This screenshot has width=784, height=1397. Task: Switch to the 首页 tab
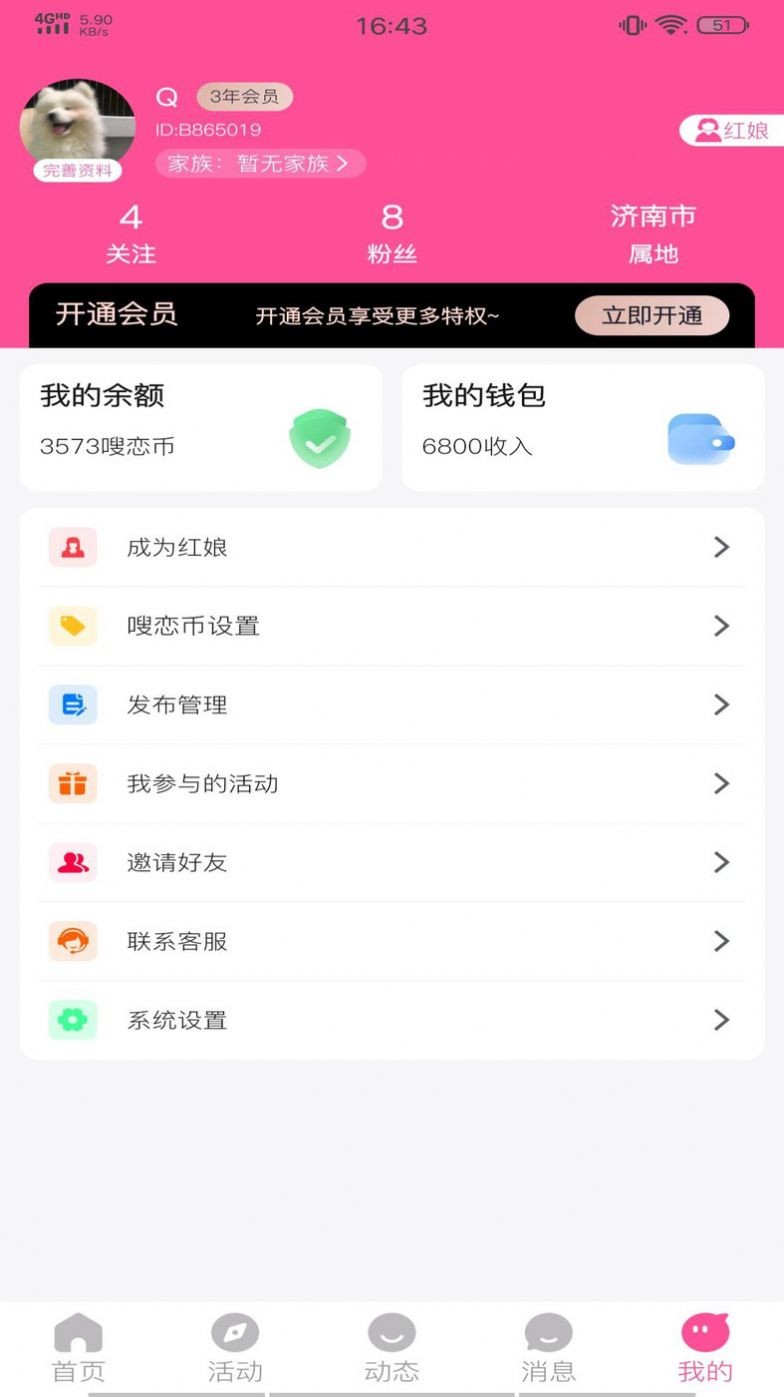(x=78, y=1348)
